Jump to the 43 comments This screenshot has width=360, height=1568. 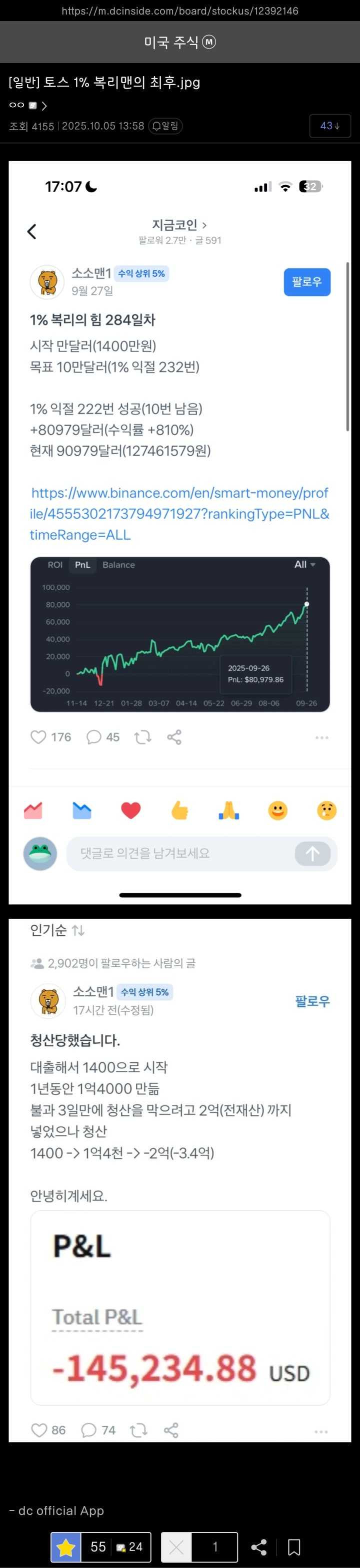329,126
